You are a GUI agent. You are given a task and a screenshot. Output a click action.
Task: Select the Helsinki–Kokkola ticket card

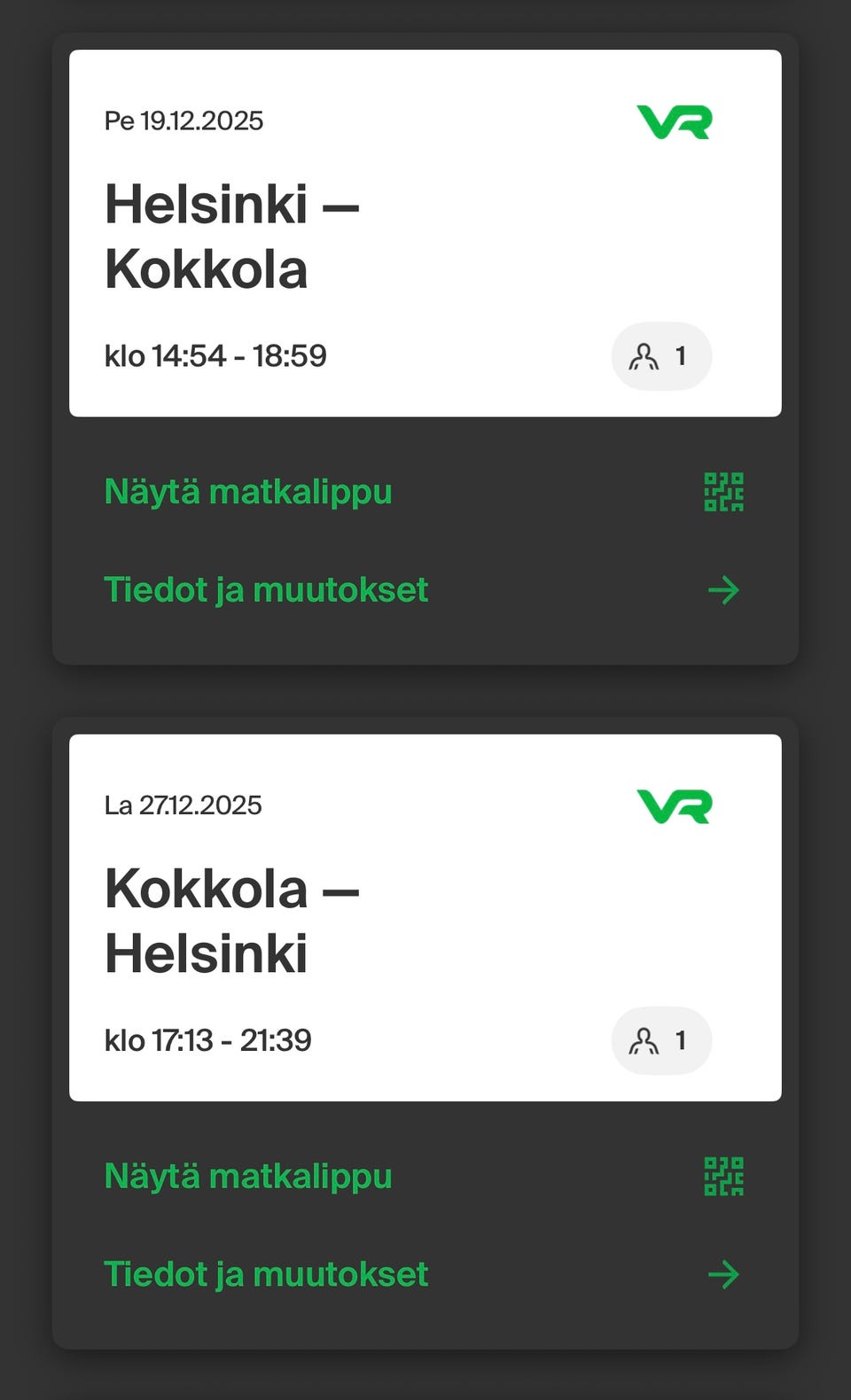click(425, 230)
